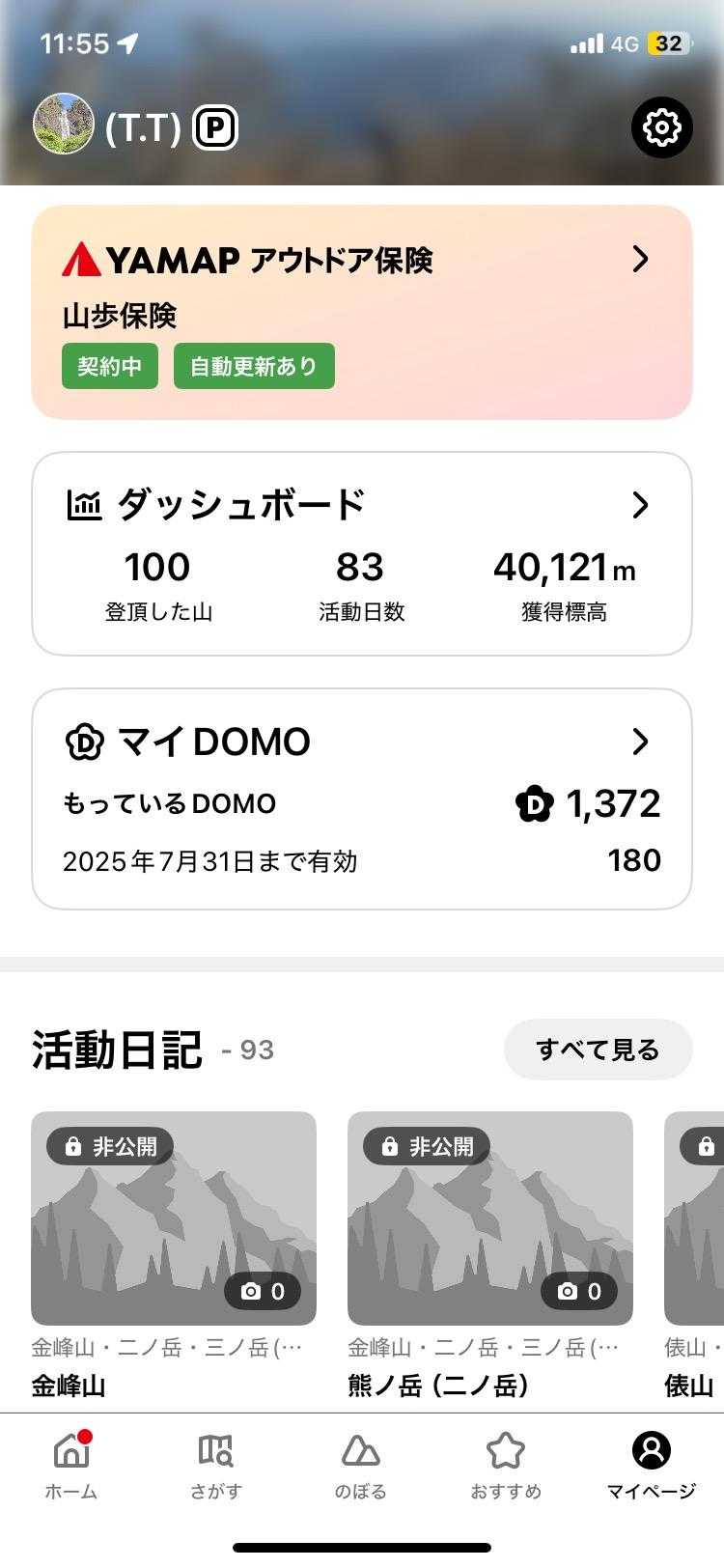Open the マイ DOMO card
Image resolution: width=724 pixels, height=1568 pixels.
[362, 798]
